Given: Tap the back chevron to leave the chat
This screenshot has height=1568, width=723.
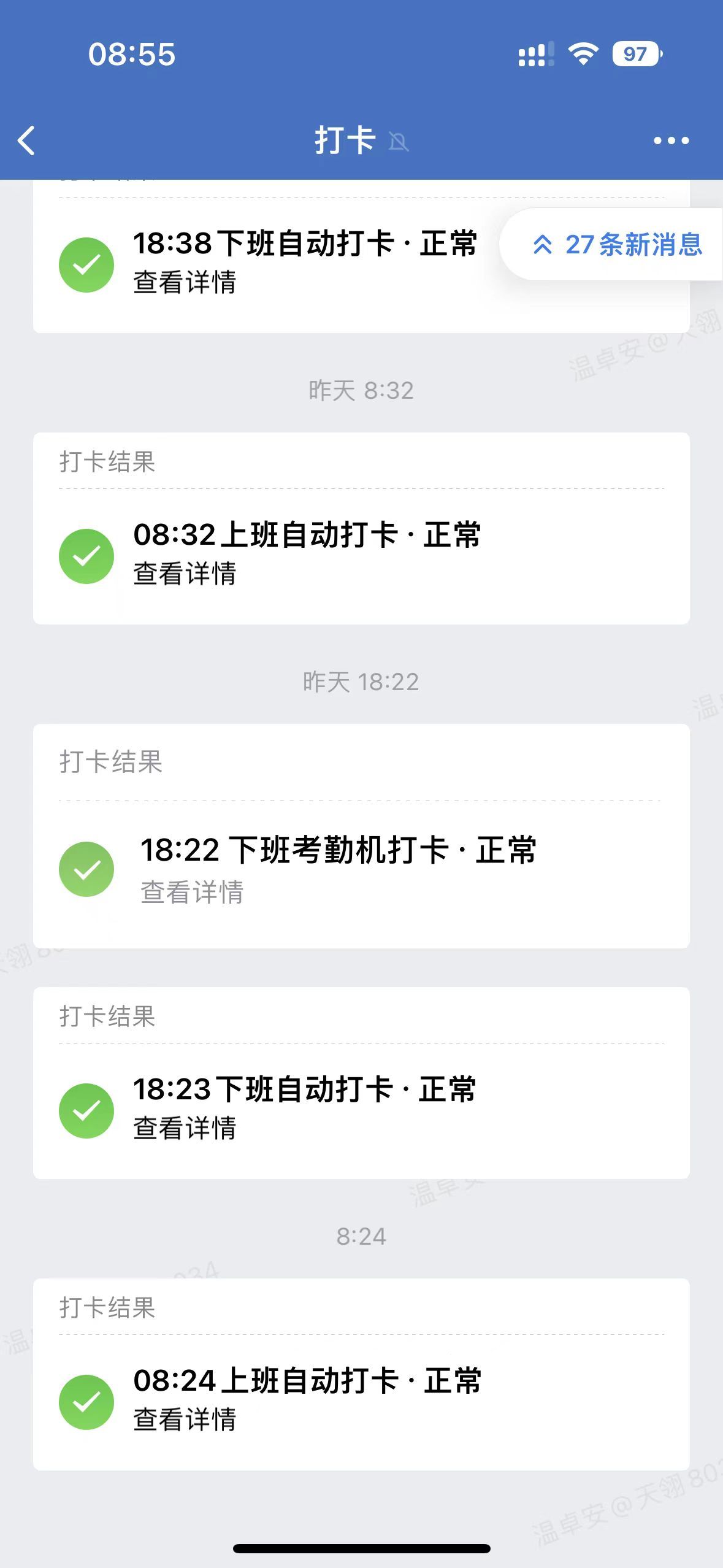Looking at the screenshot, I should tap(27, 141).
